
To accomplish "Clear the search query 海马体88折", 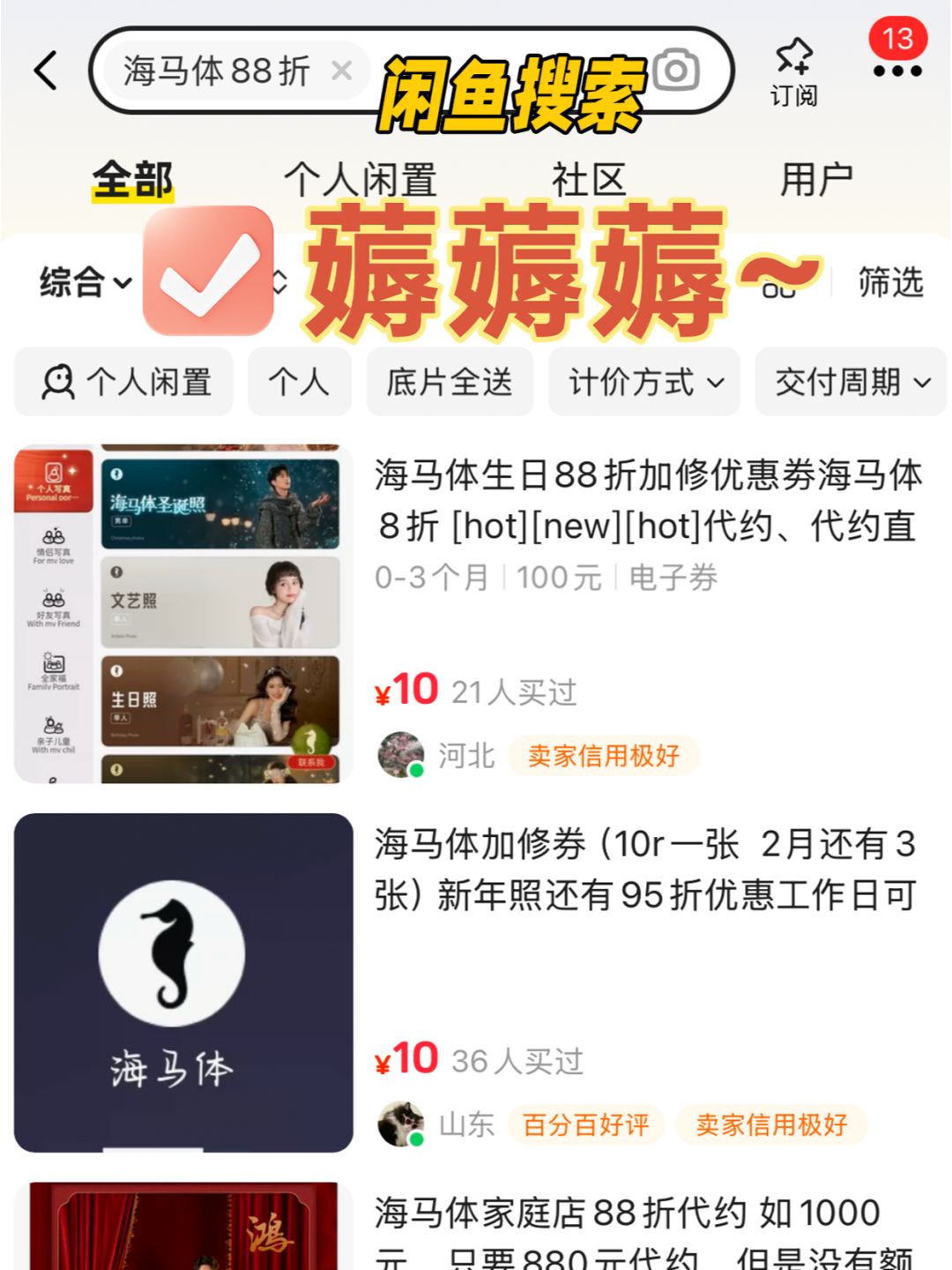I will [341, 71].
